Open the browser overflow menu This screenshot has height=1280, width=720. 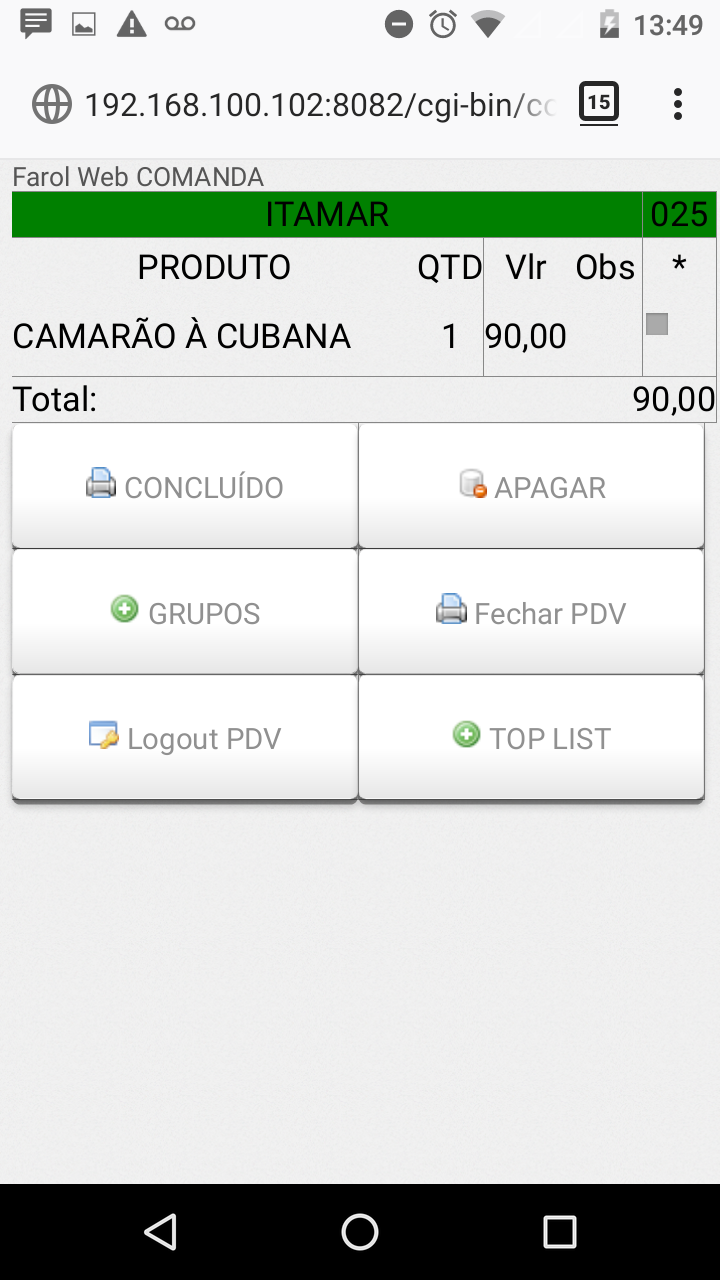(678, 103)
